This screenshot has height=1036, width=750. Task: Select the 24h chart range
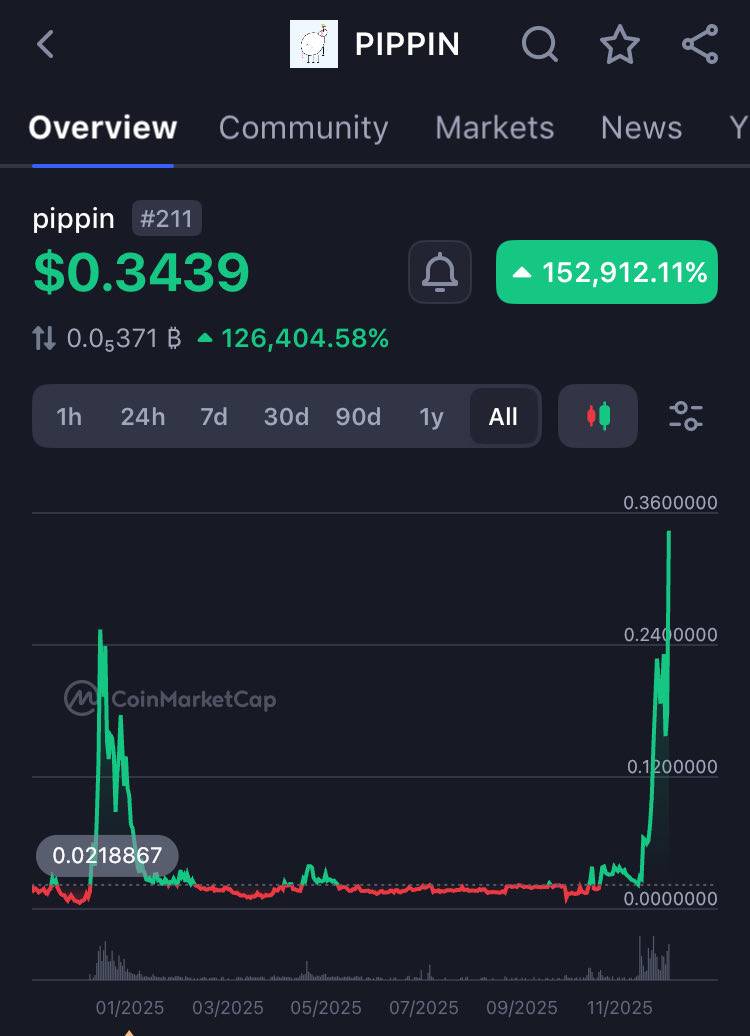[x=143, y=416]
